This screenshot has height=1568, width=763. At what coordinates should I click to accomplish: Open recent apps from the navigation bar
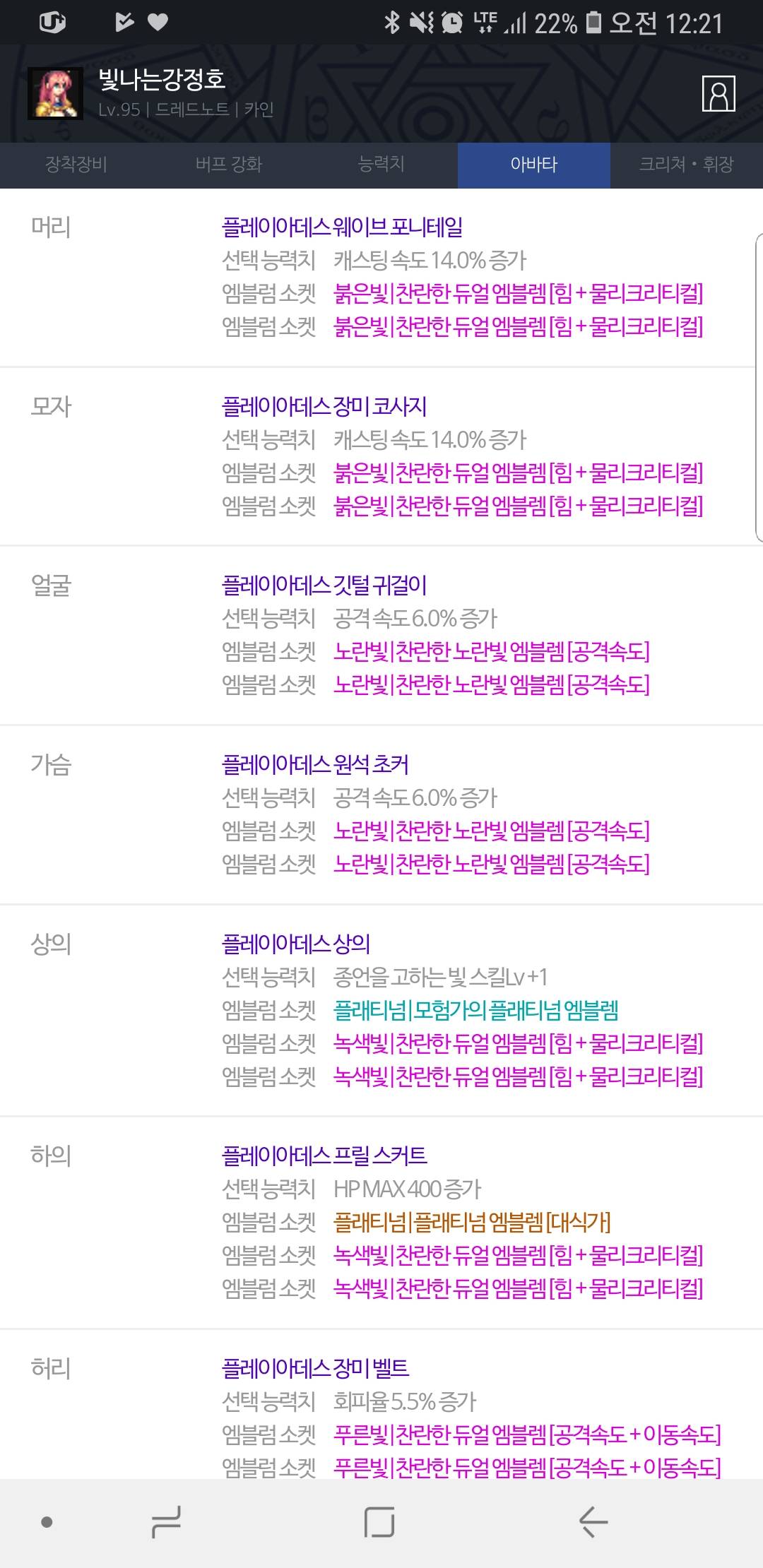167,1521
